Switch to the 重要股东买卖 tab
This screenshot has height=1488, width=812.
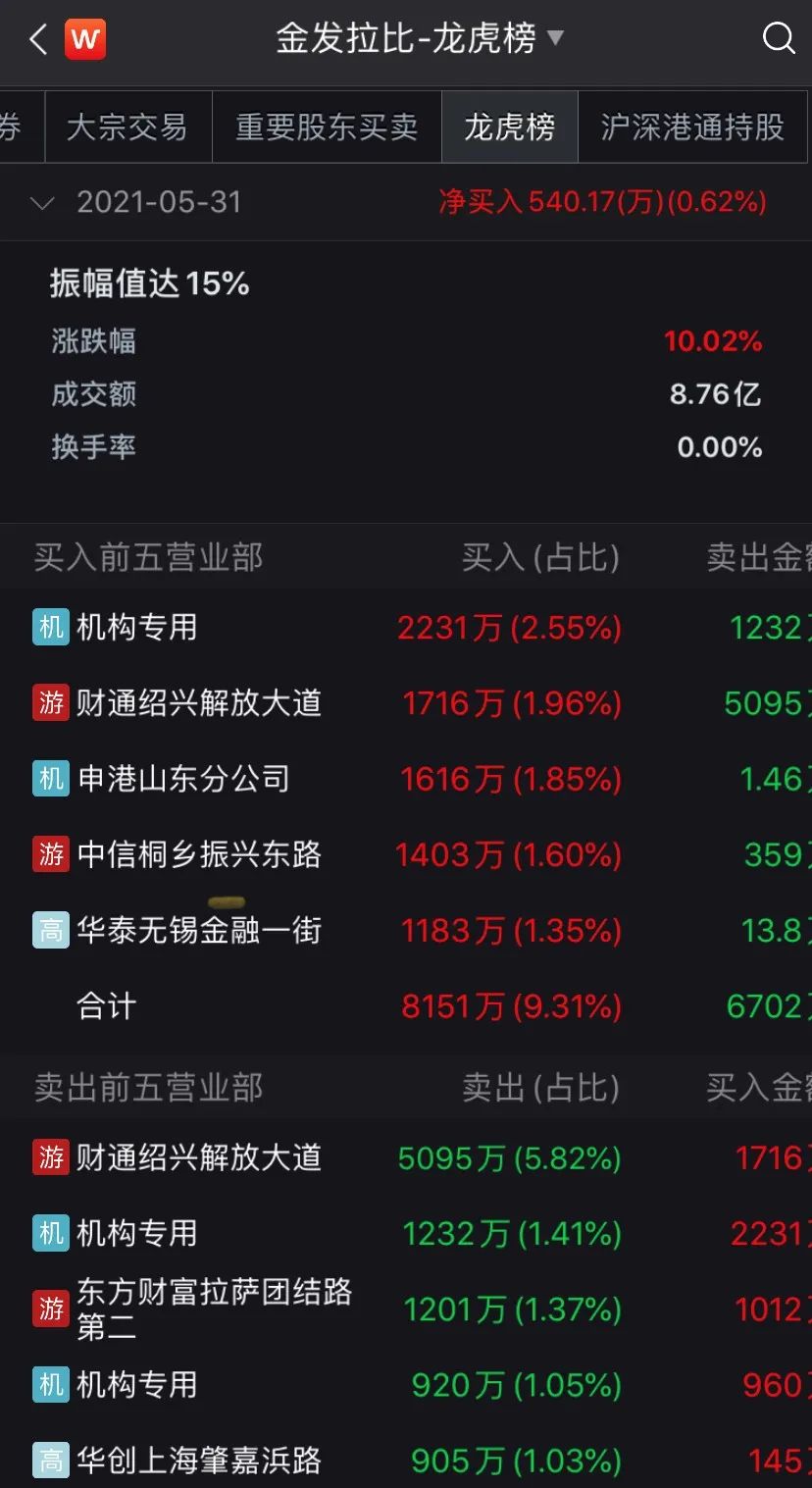click(x=327, y=127)
